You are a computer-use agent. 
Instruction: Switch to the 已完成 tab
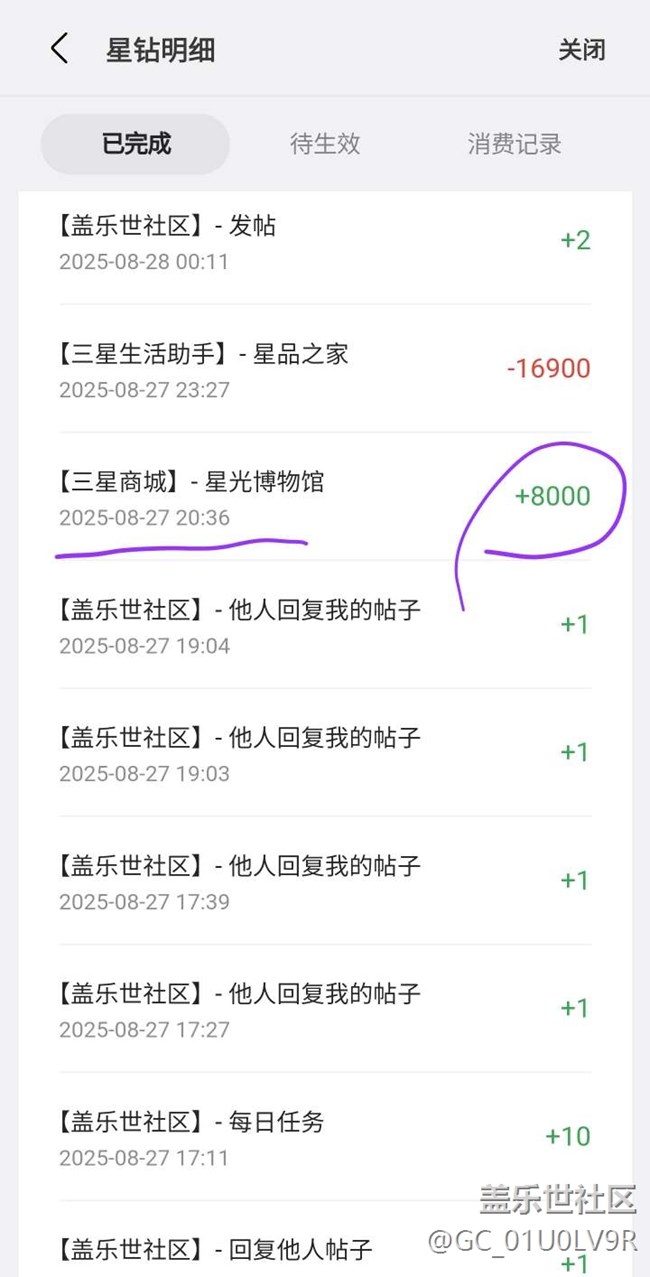(x=136, y=144)
